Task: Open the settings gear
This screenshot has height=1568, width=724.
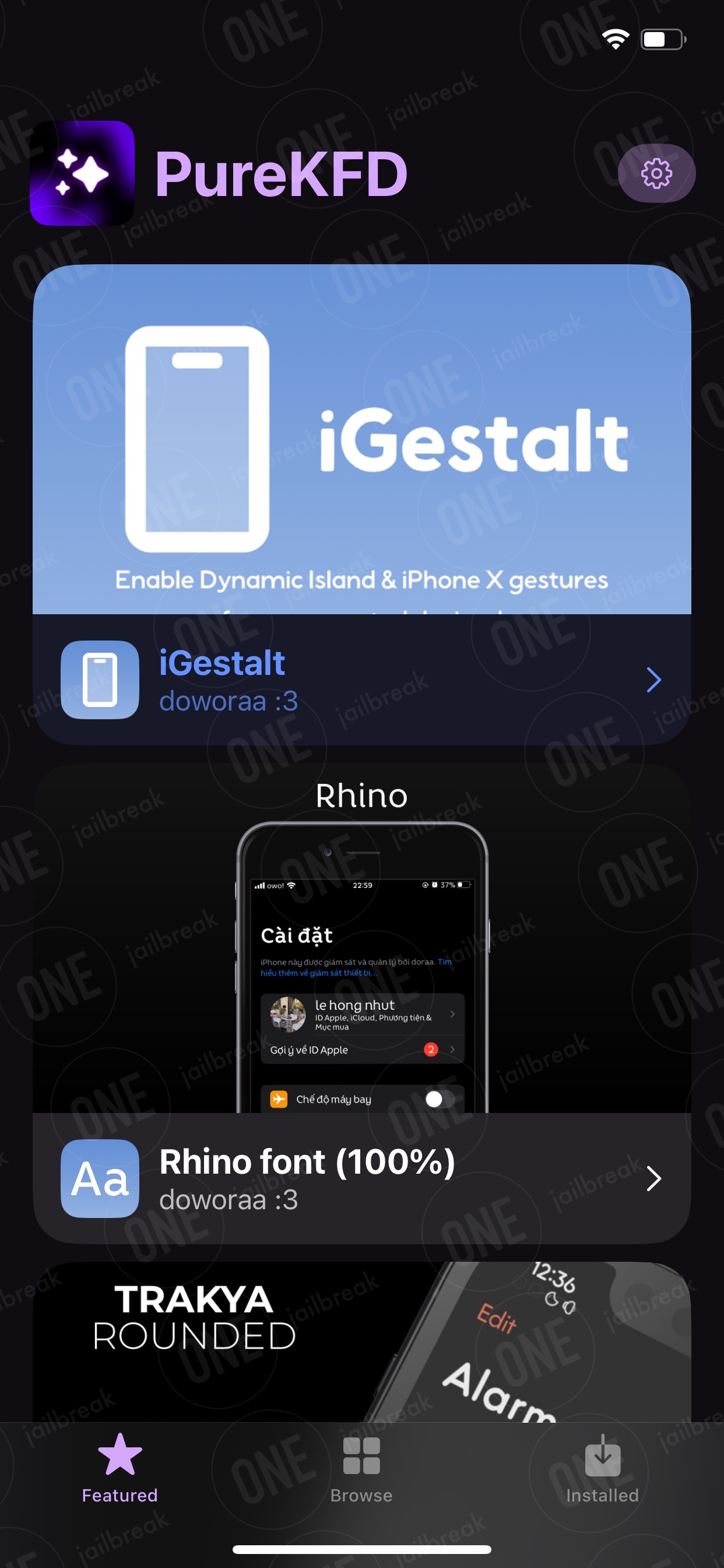Action: (x=656, y=173)
